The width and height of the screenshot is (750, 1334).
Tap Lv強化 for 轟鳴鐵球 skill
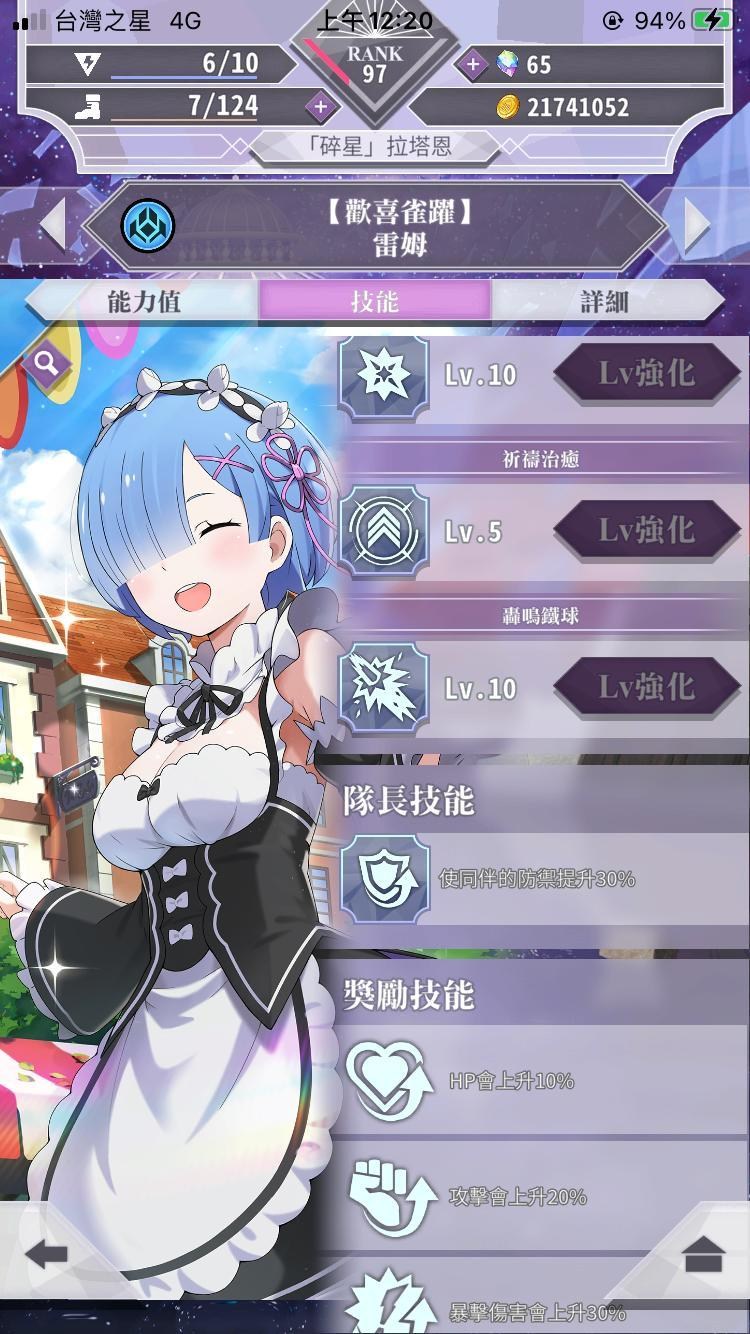(x=647, y=688)
